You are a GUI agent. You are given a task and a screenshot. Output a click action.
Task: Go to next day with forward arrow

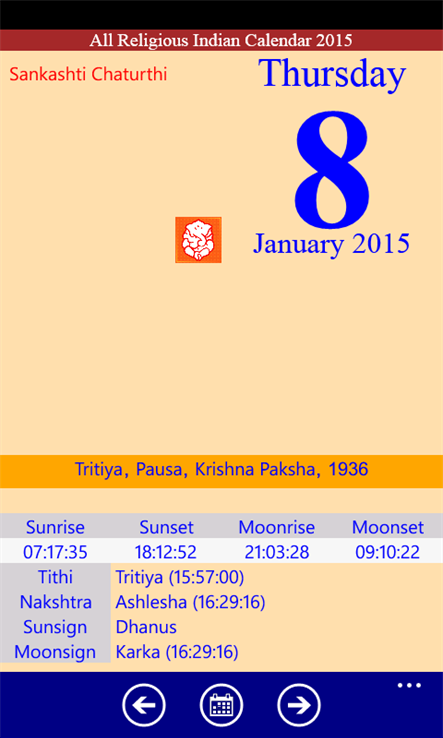[x=299, y=705]
